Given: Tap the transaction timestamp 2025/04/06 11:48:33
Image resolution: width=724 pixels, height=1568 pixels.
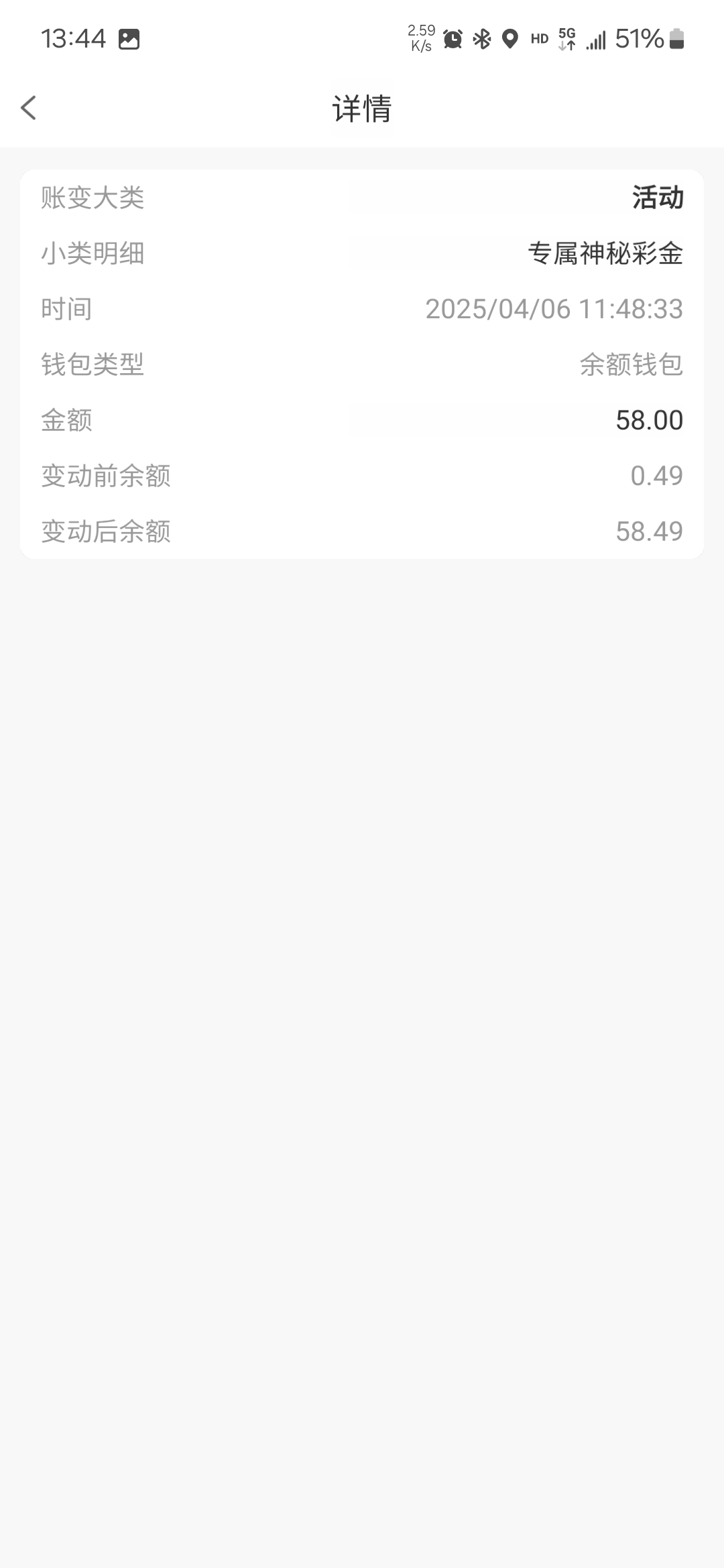Looking at the screenshot, I should (x=554, y=309).
